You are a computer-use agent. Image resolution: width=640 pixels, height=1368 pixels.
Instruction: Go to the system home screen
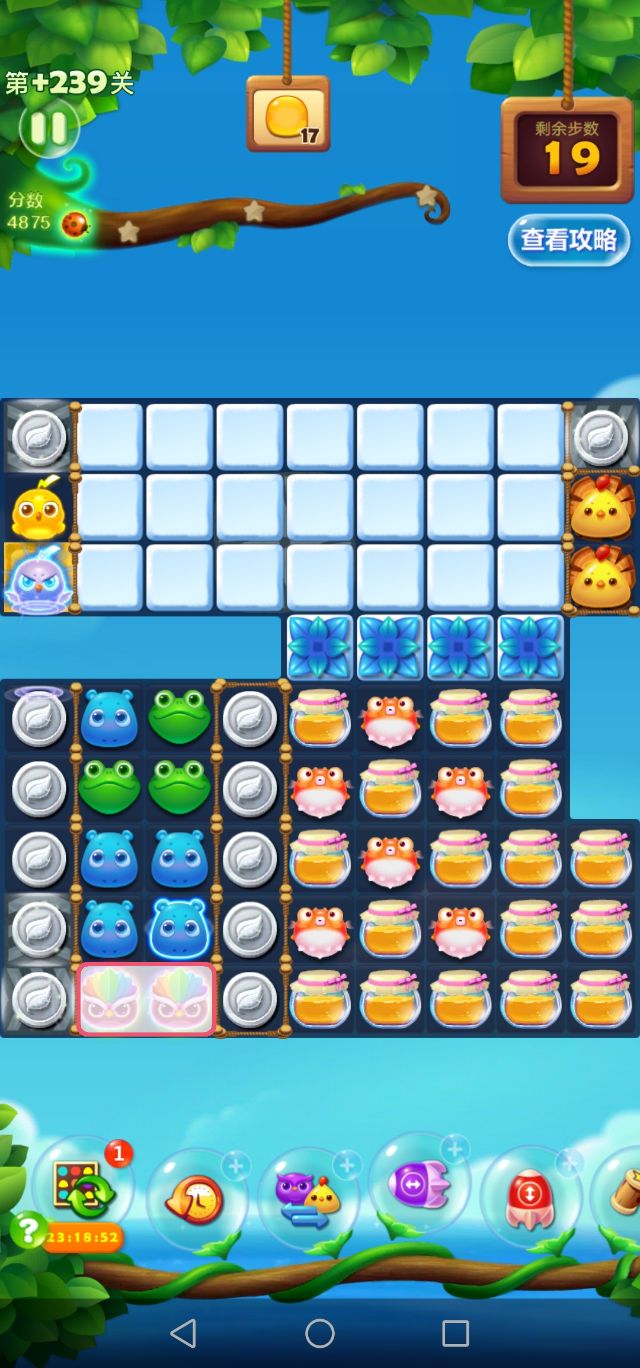click(x=320, y=1332)
